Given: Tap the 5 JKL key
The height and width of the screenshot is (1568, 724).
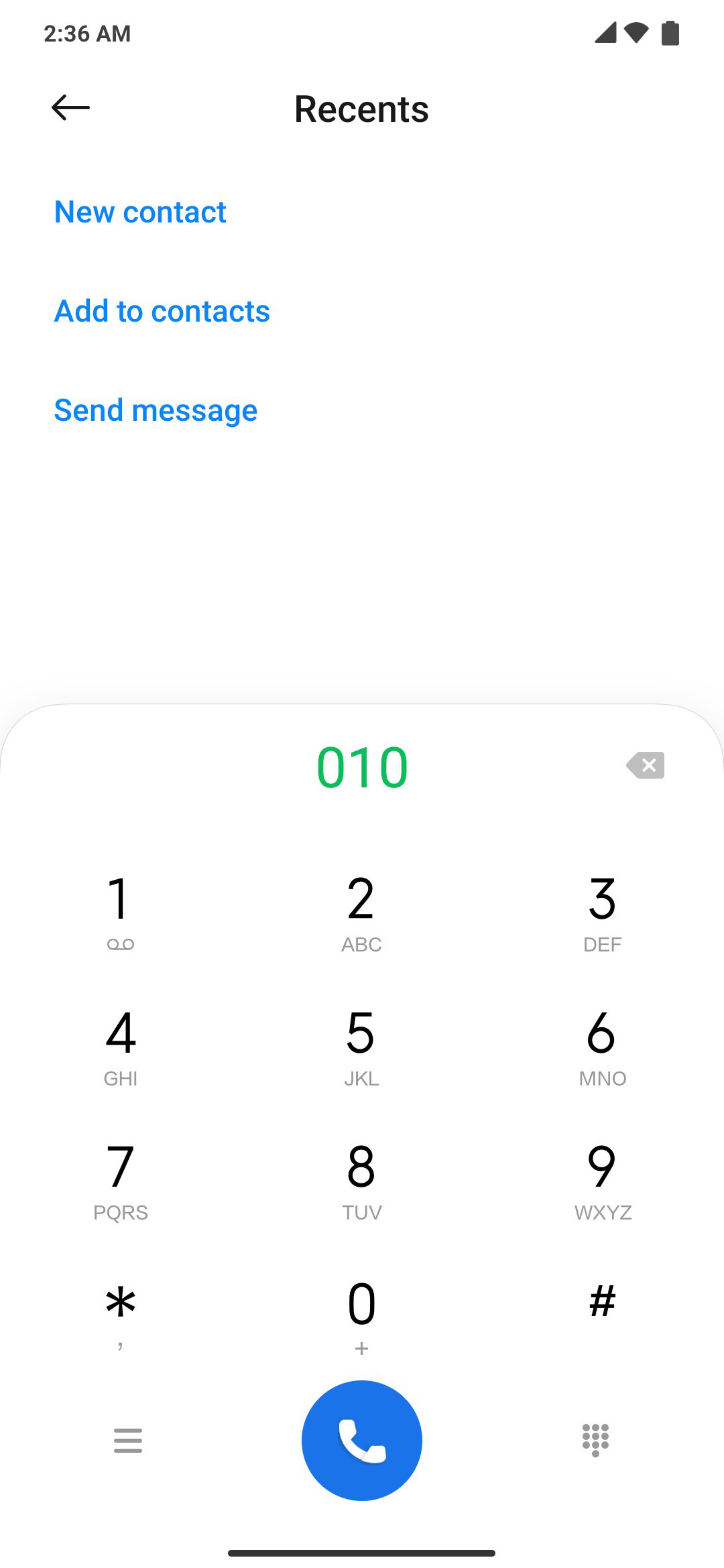Looking at the screenshot, I should (x=362, y=1047).
